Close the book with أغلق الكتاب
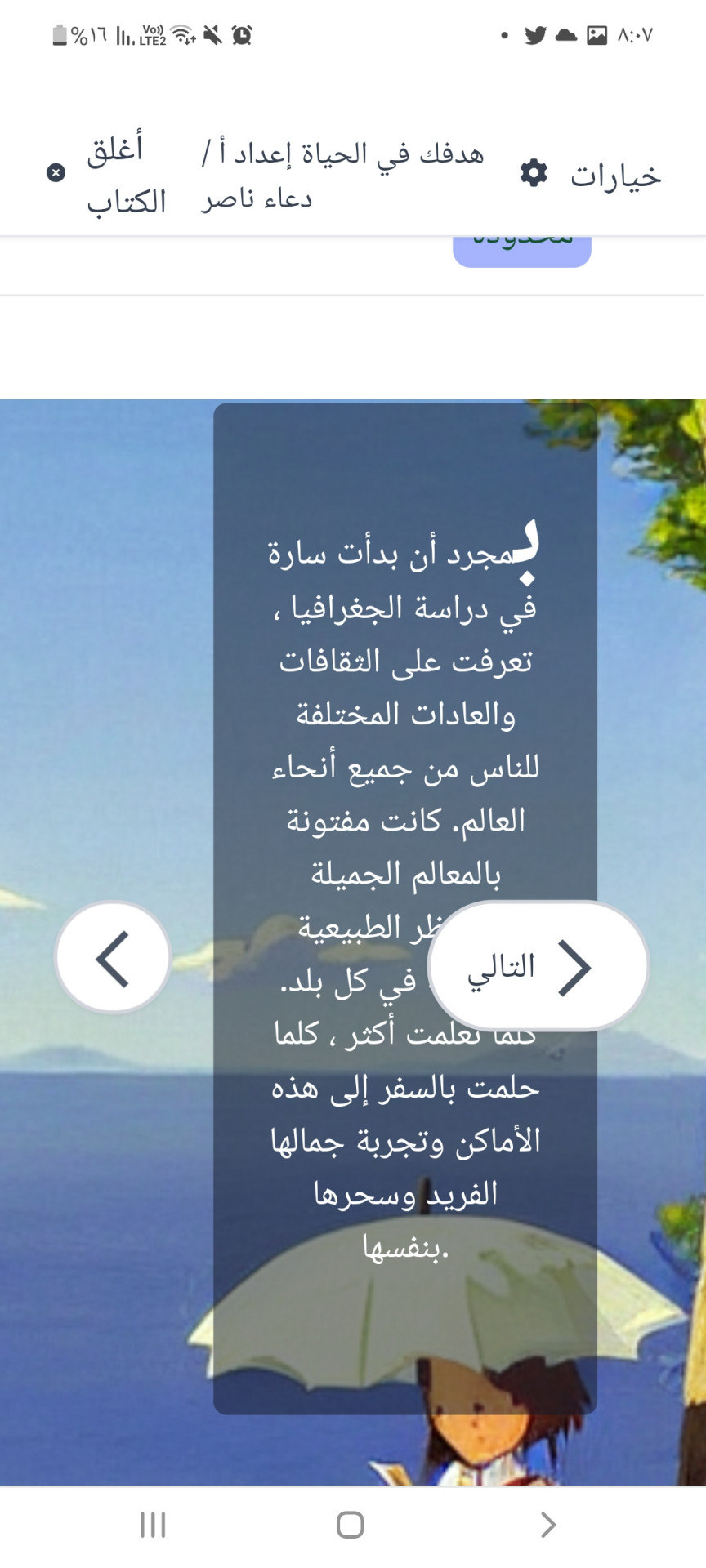The width and height of the screenshot is (706, 1568). pyautogui.click(x=108, y=174)
